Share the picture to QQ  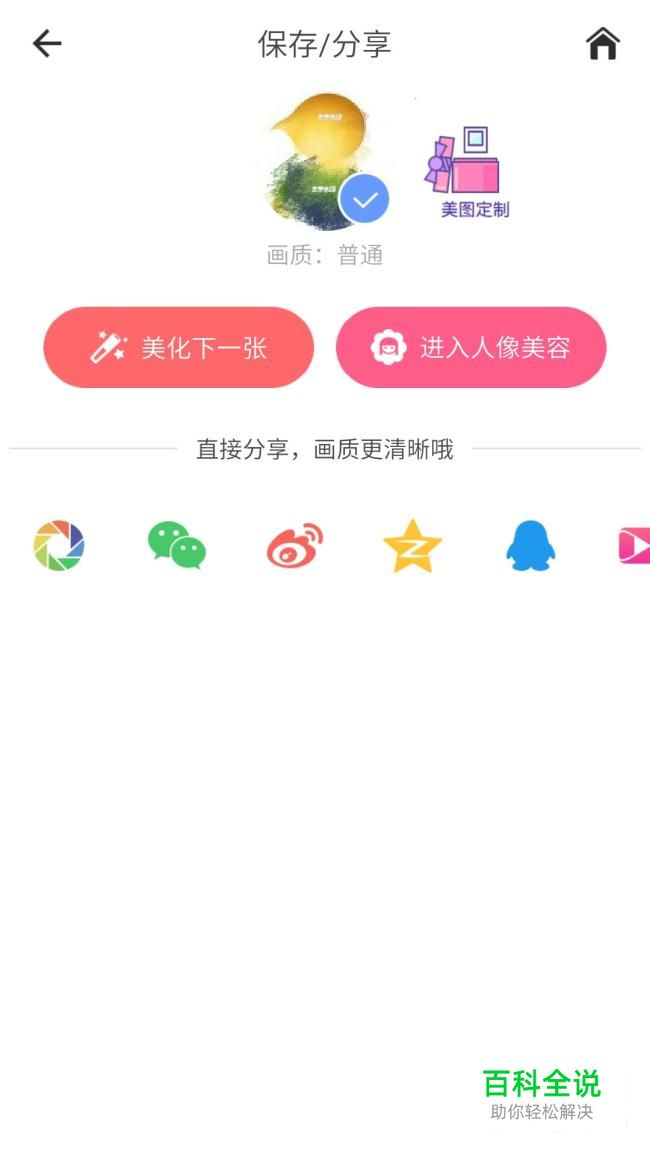pos(531,546)
